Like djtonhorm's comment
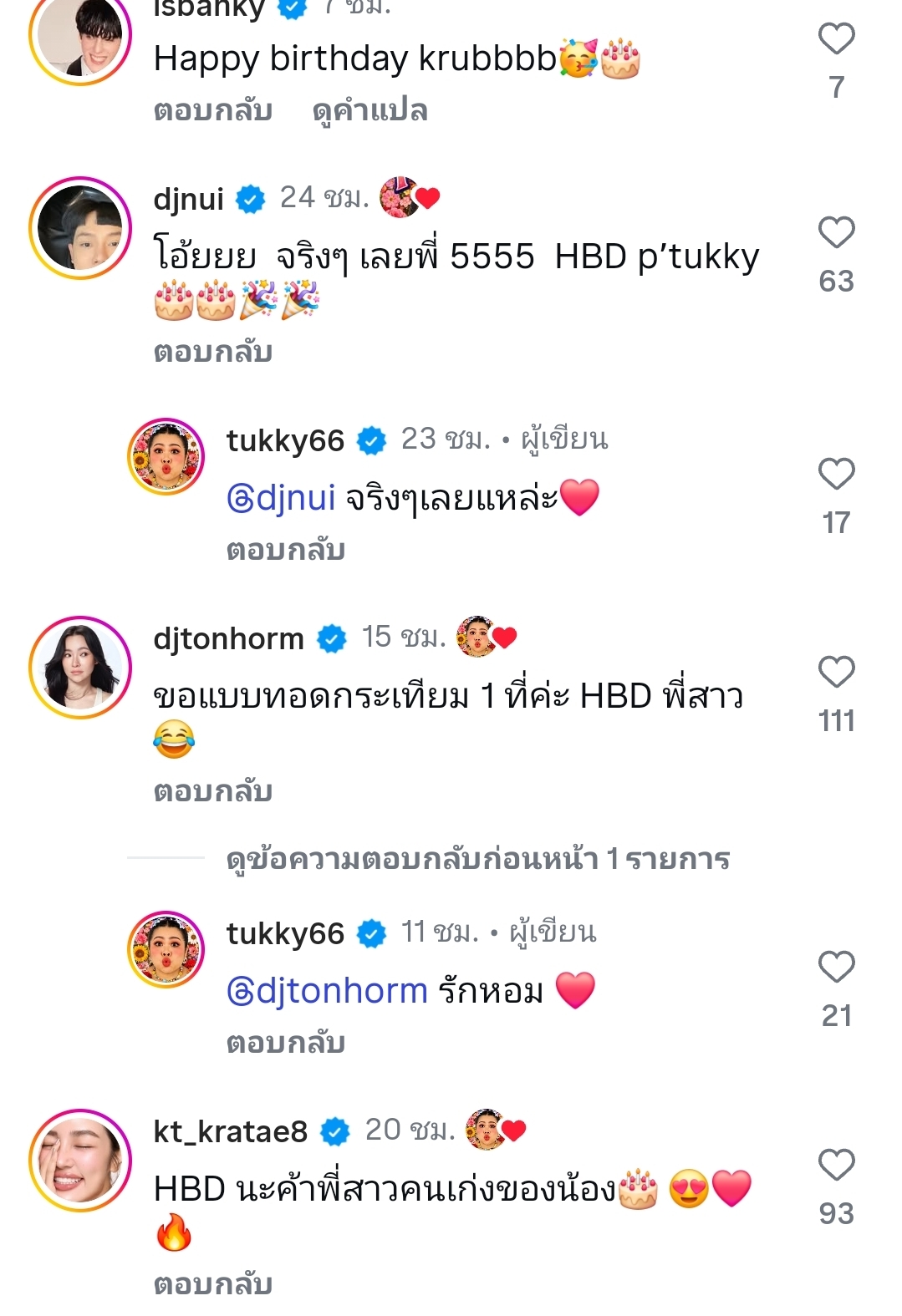The height and width of the screenshot is (1316, 902). [836, 673]
